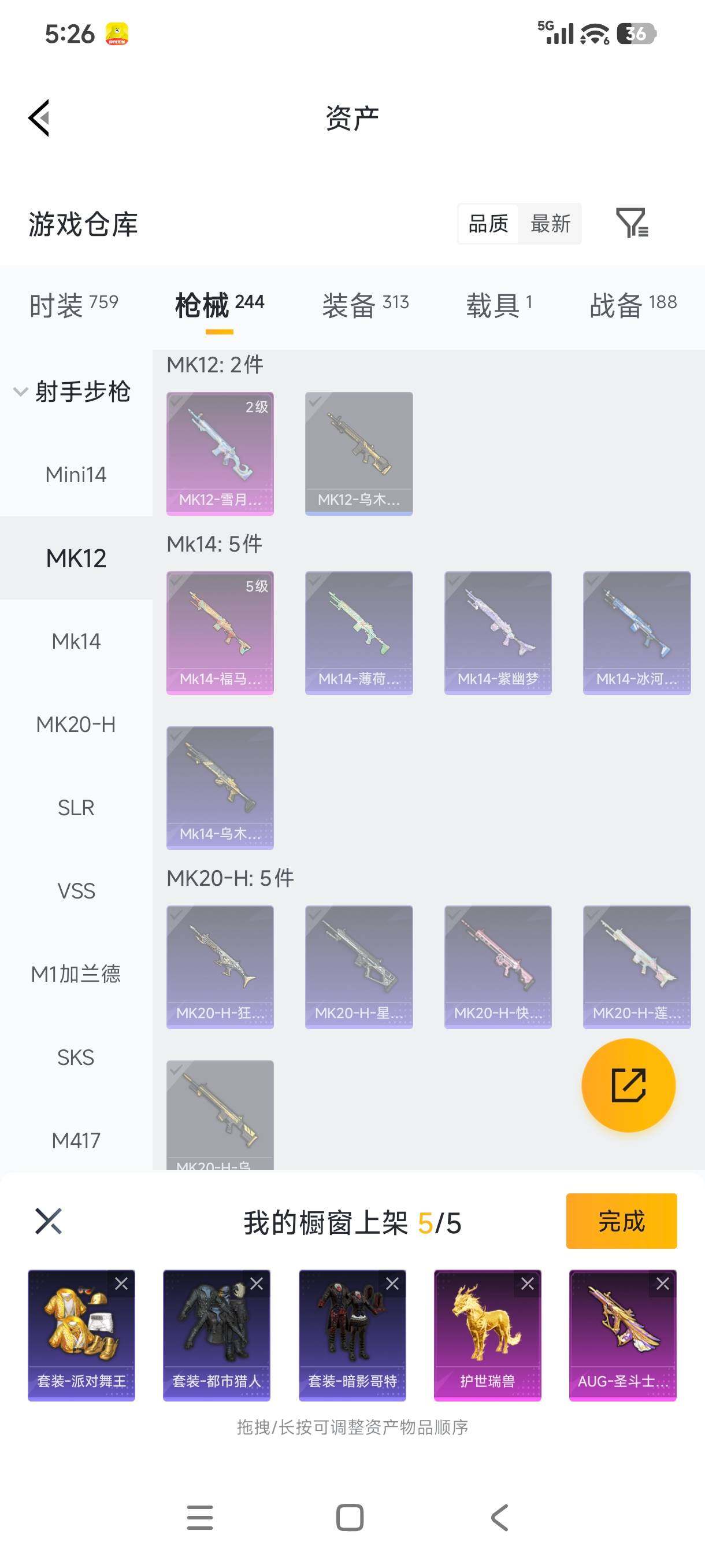This screenshot has width=705, height=1568.
Task: Go back using the top-left arrow
Action: coord(39,118)
